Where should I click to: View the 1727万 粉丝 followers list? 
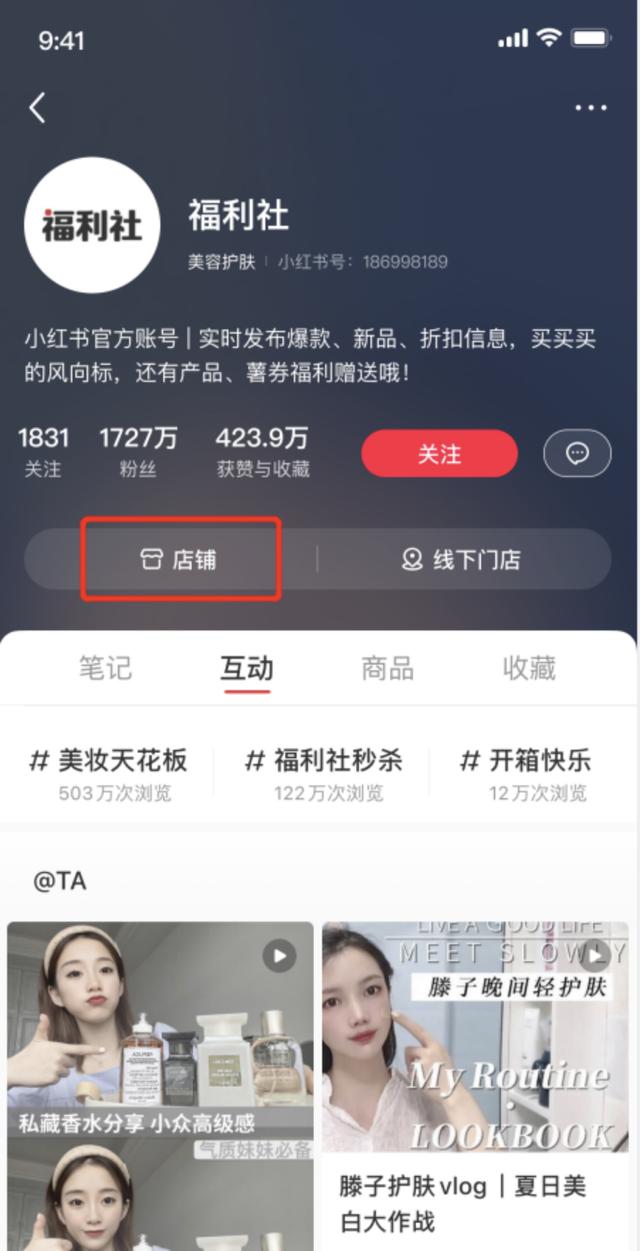[x=138, y=451]
